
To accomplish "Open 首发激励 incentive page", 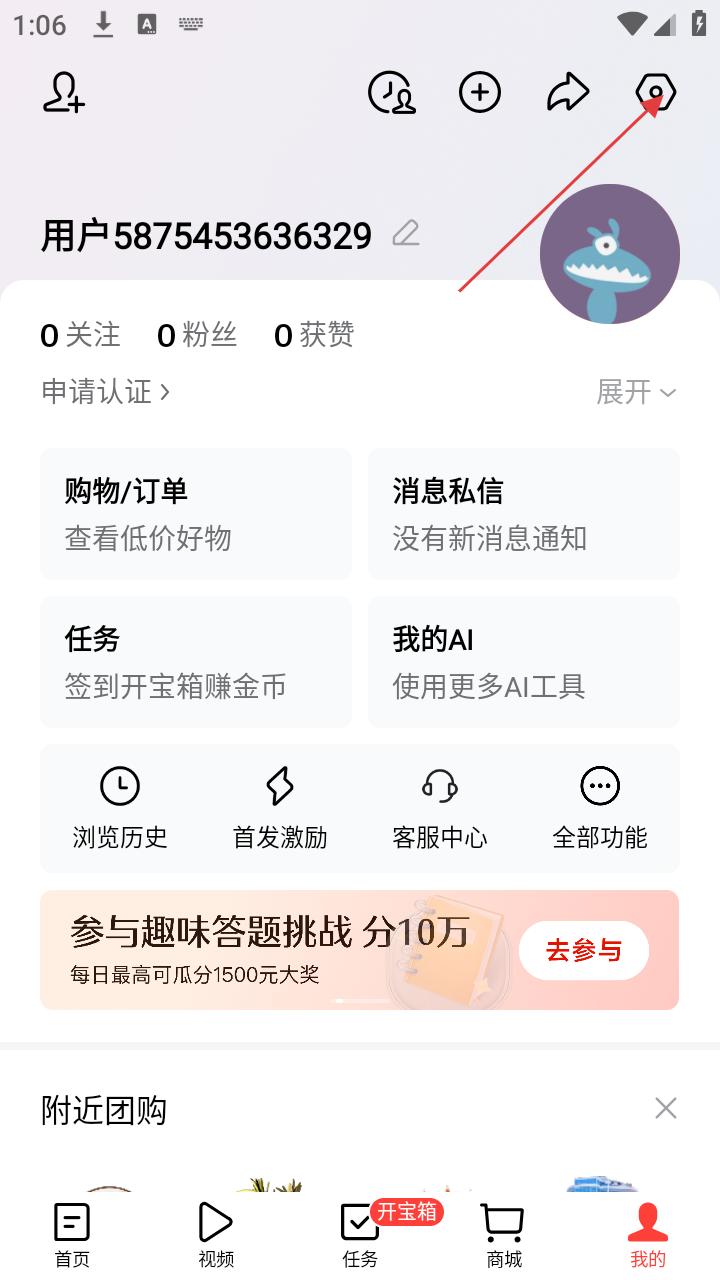I will pyautogui.click(x=280, y=808).
